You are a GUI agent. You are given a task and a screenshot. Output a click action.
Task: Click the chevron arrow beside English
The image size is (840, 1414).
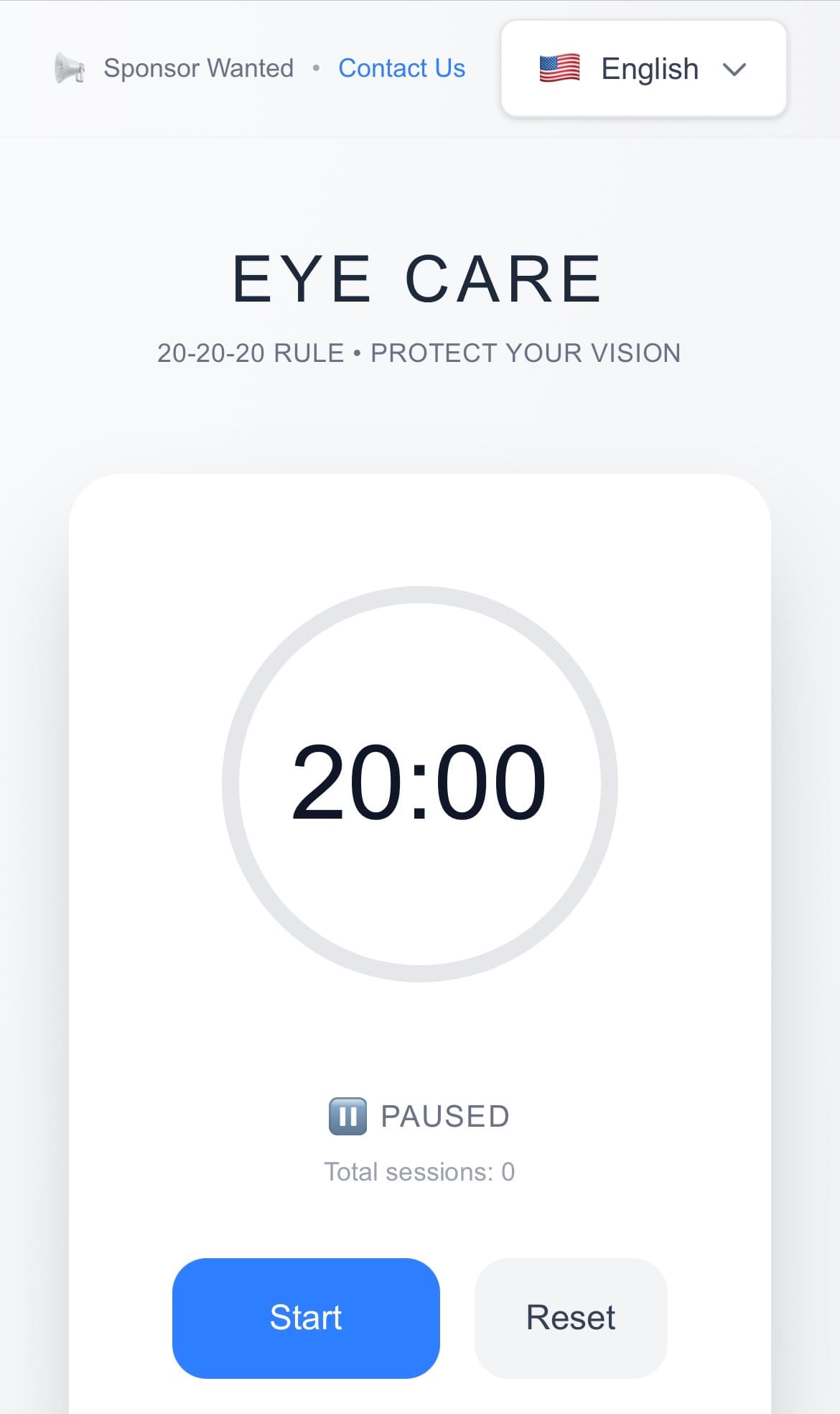click(x=734, y=70)
